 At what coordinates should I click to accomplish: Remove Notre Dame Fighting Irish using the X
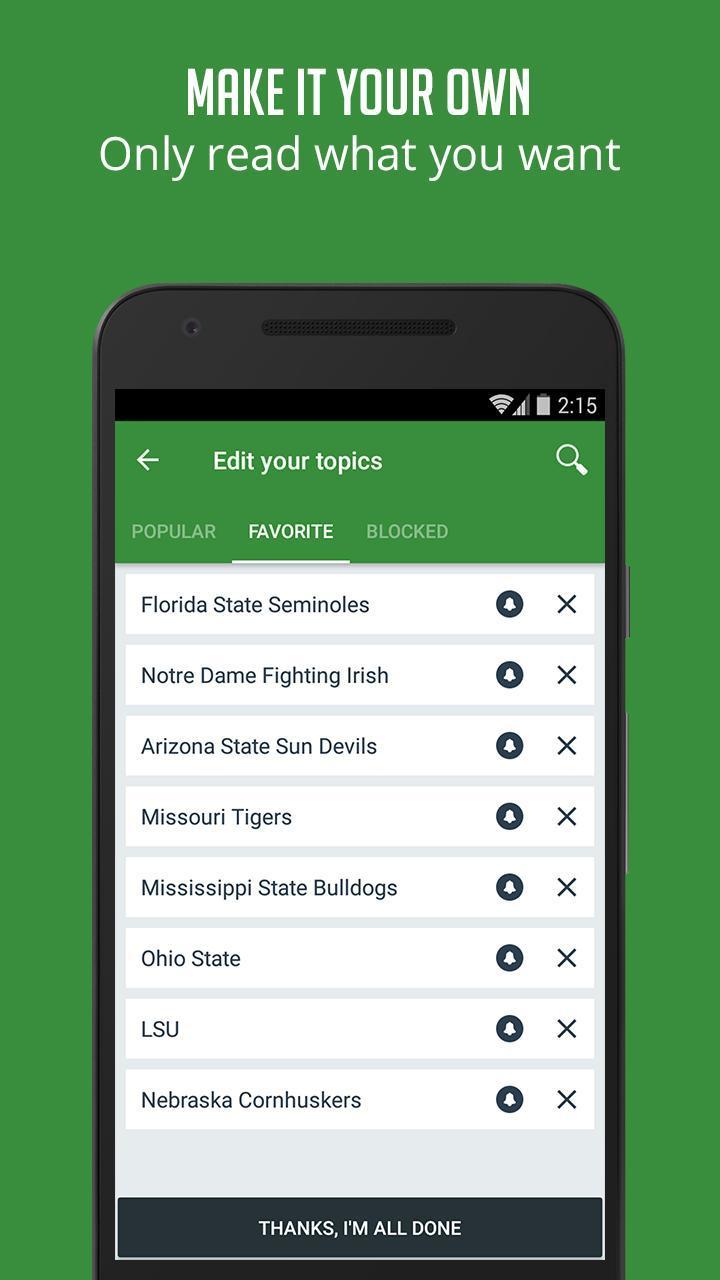(x=566, y=675)
